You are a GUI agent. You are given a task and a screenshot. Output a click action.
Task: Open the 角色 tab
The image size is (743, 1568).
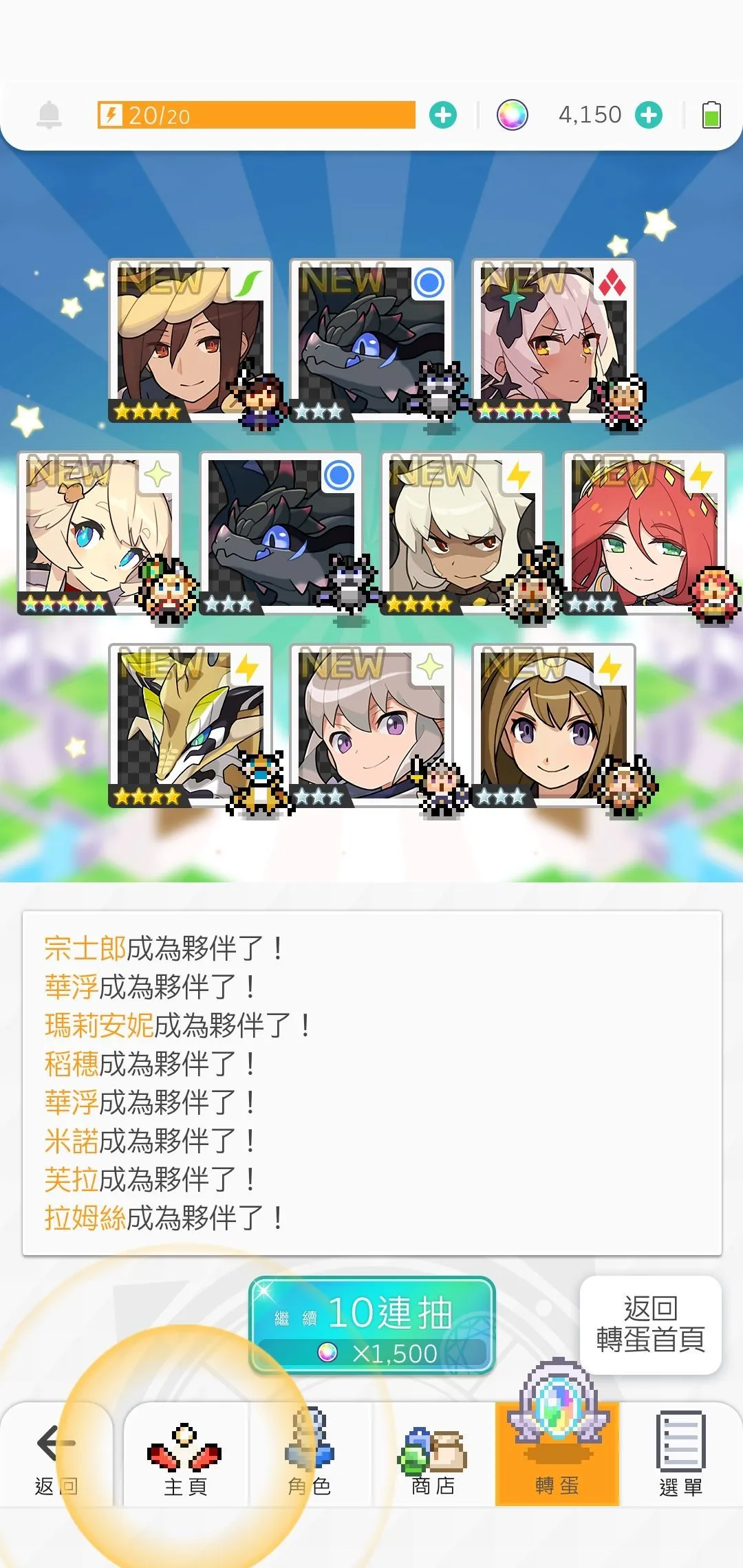pos(310,1455)
